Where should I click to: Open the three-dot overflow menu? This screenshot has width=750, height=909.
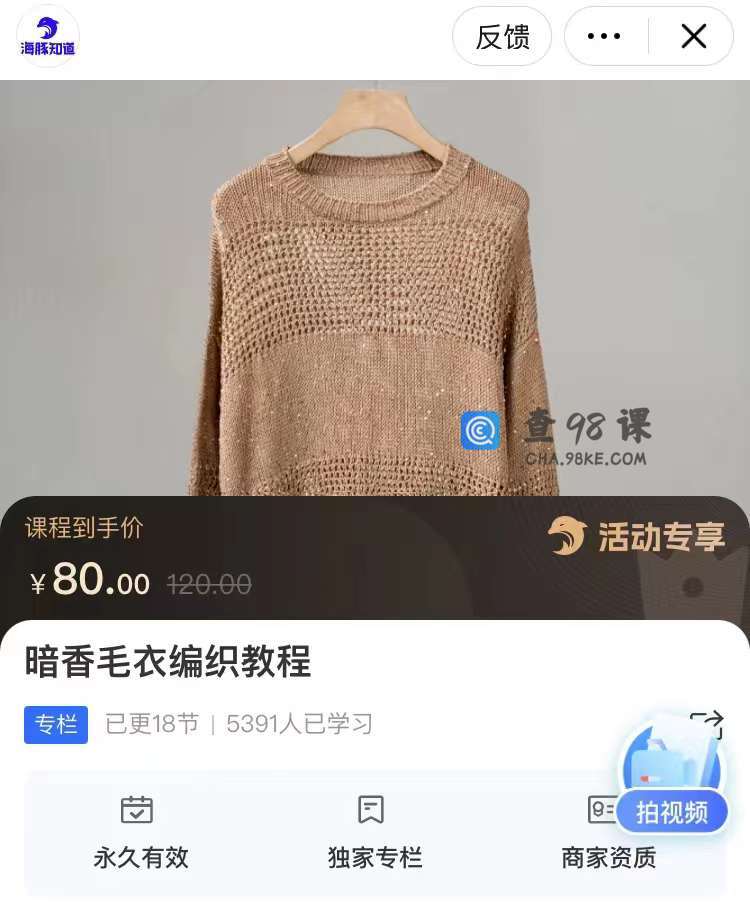tap(604, 37)
